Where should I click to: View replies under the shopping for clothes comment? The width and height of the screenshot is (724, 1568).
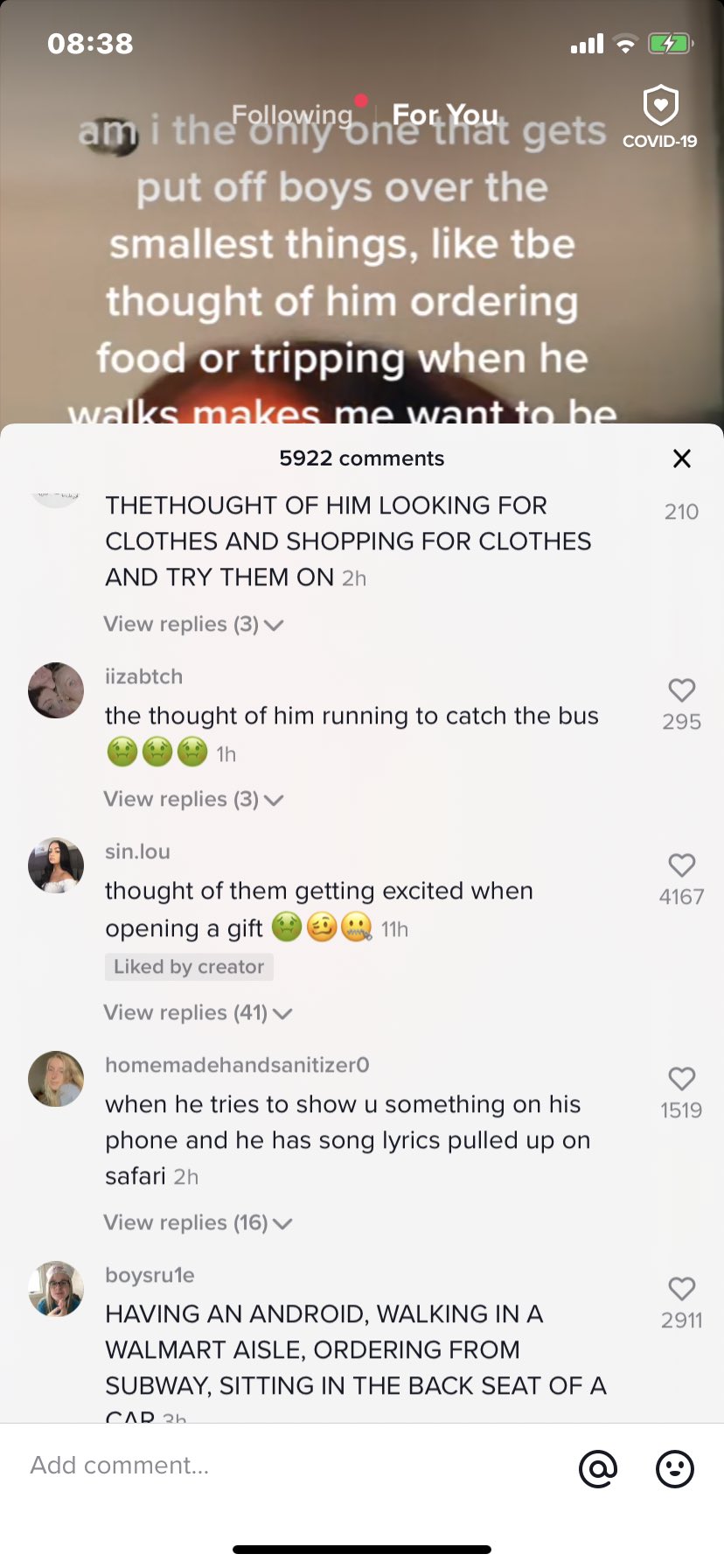(x=193, y=624)
